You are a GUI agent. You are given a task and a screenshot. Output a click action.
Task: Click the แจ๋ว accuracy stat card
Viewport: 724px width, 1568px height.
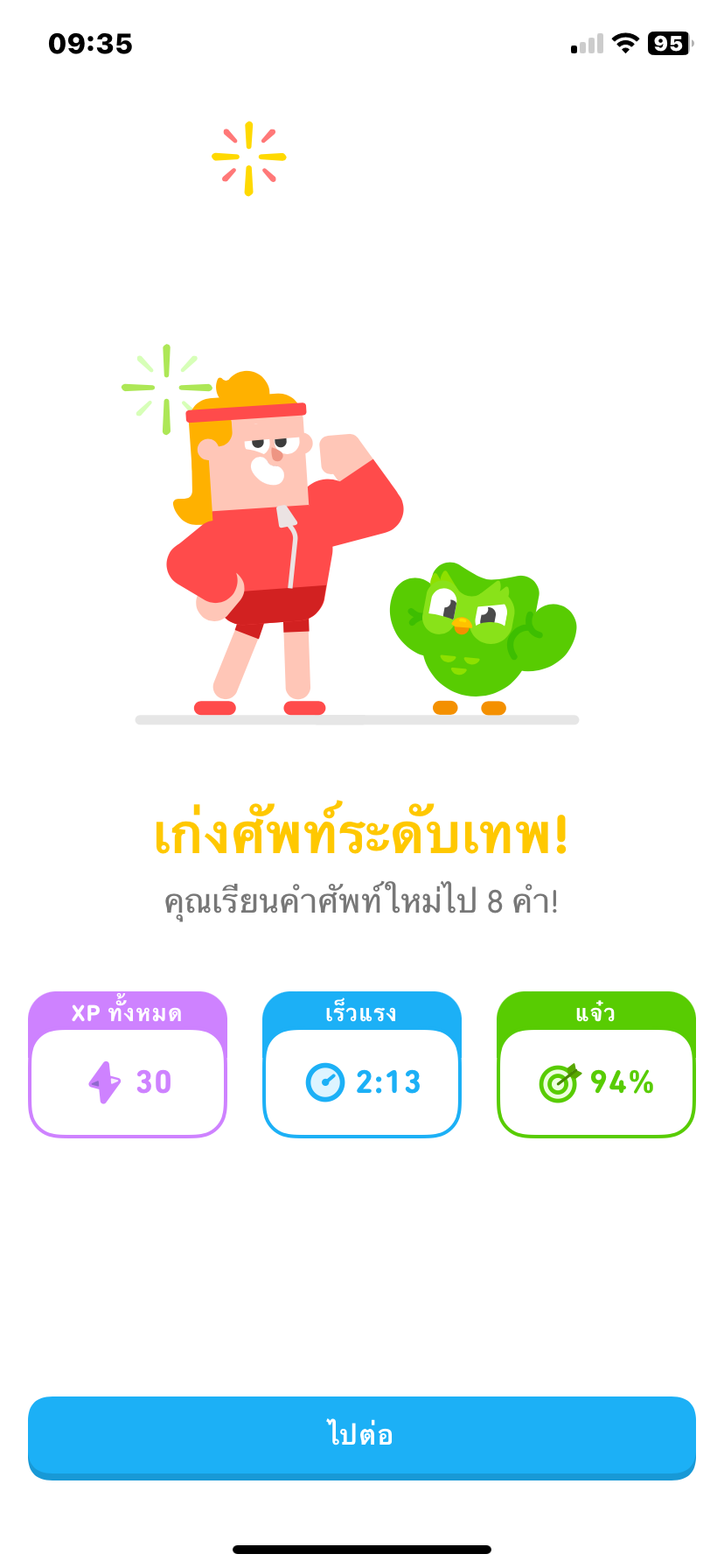click(595, 1063)
